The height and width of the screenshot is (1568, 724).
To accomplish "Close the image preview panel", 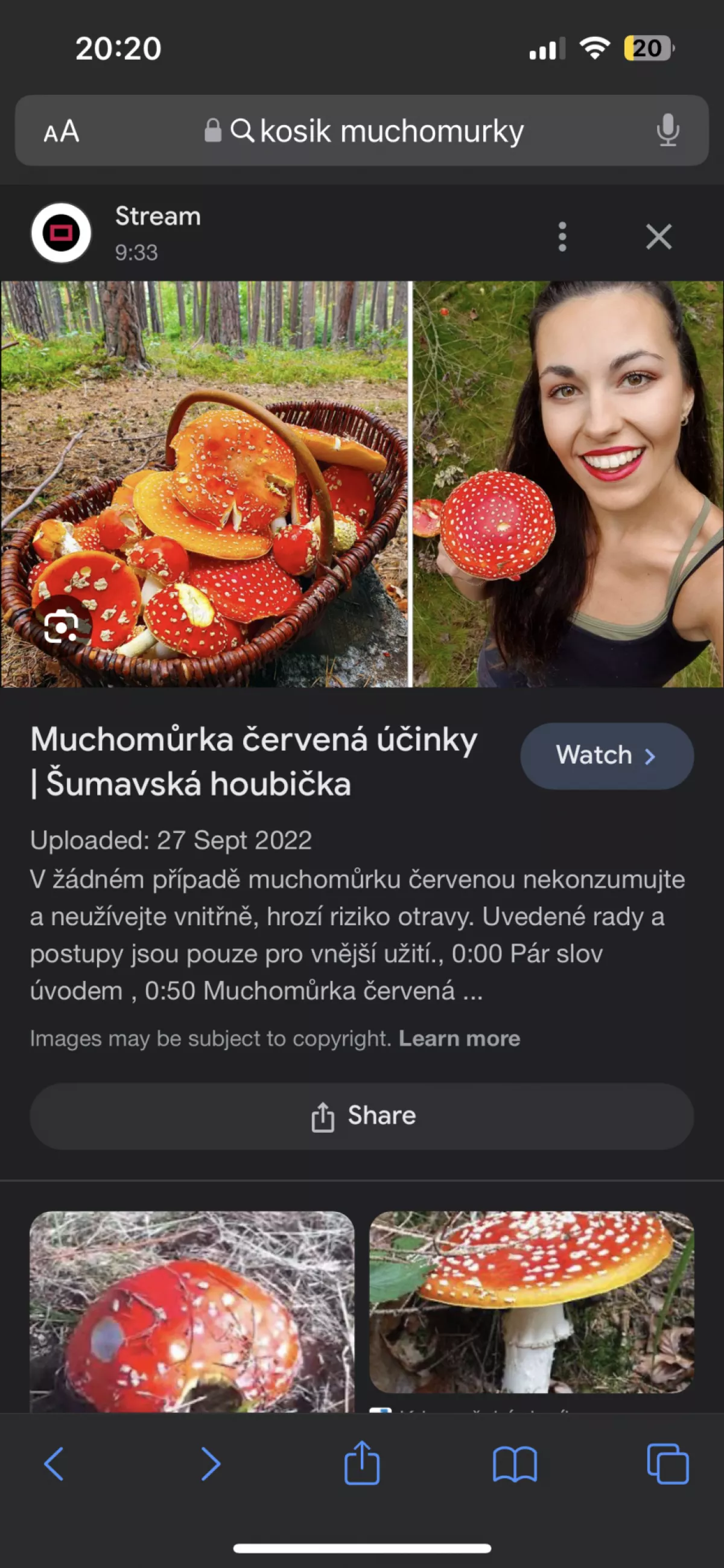I will click(x=658, y=236).
